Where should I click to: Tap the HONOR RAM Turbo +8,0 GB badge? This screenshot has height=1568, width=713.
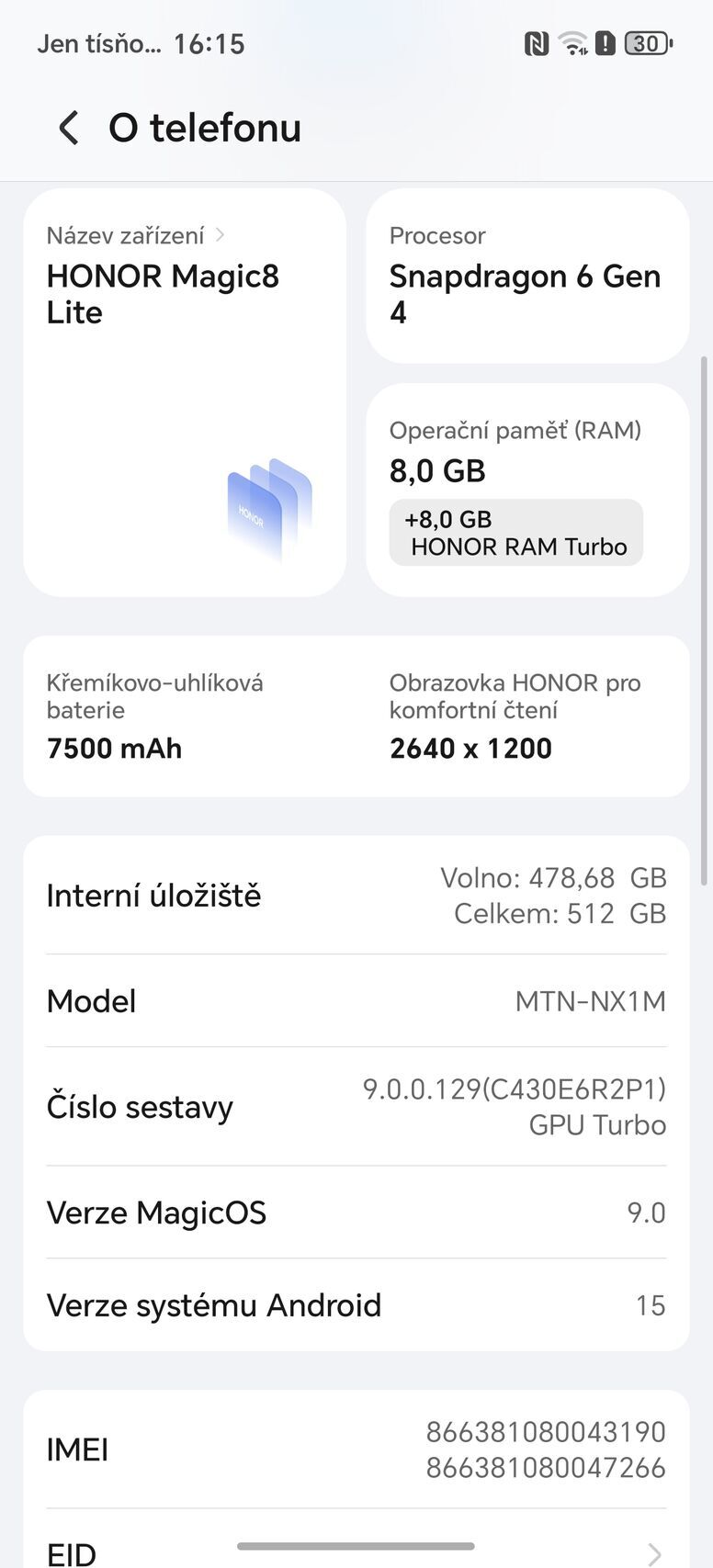(x=515, y=532)
